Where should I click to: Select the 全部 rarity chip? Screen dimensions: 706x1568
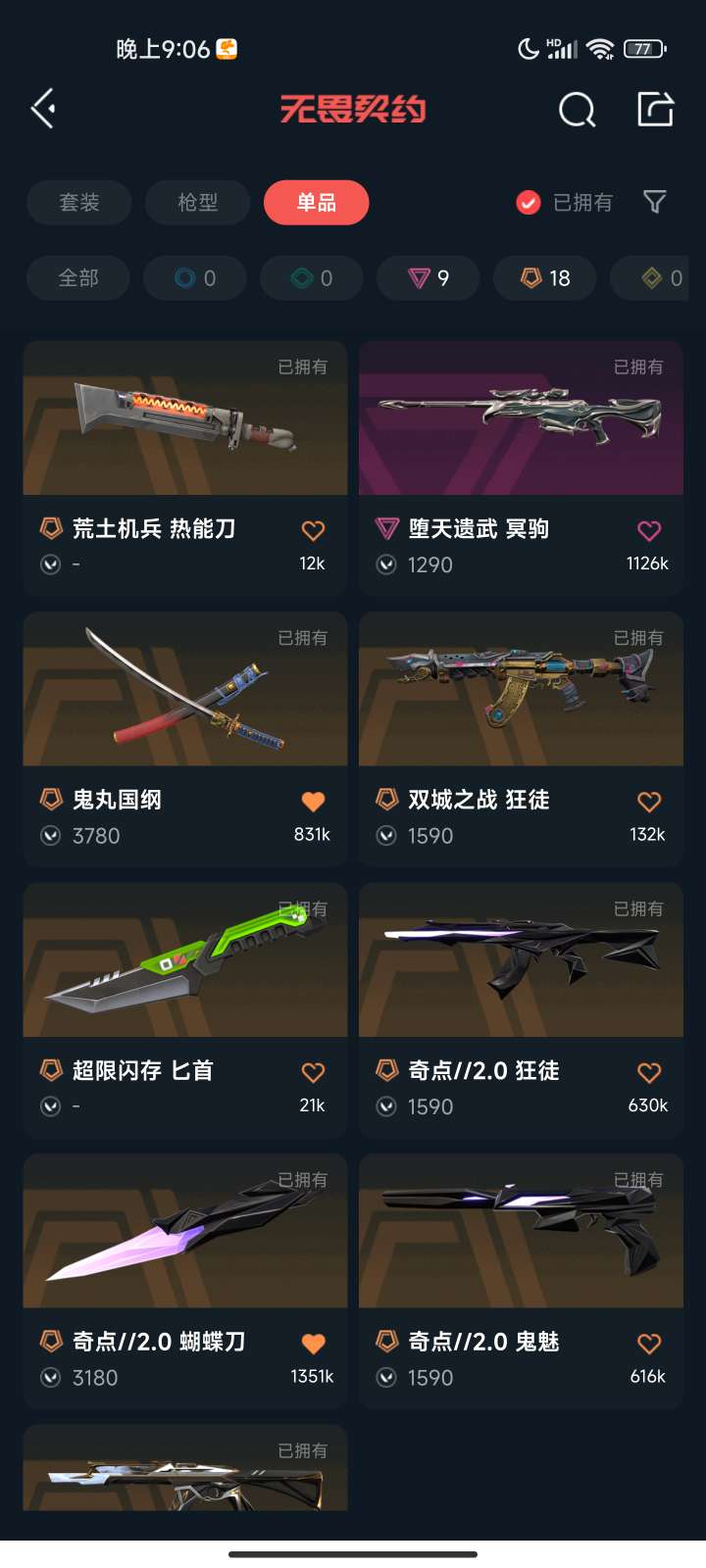(x=78, y=278)
